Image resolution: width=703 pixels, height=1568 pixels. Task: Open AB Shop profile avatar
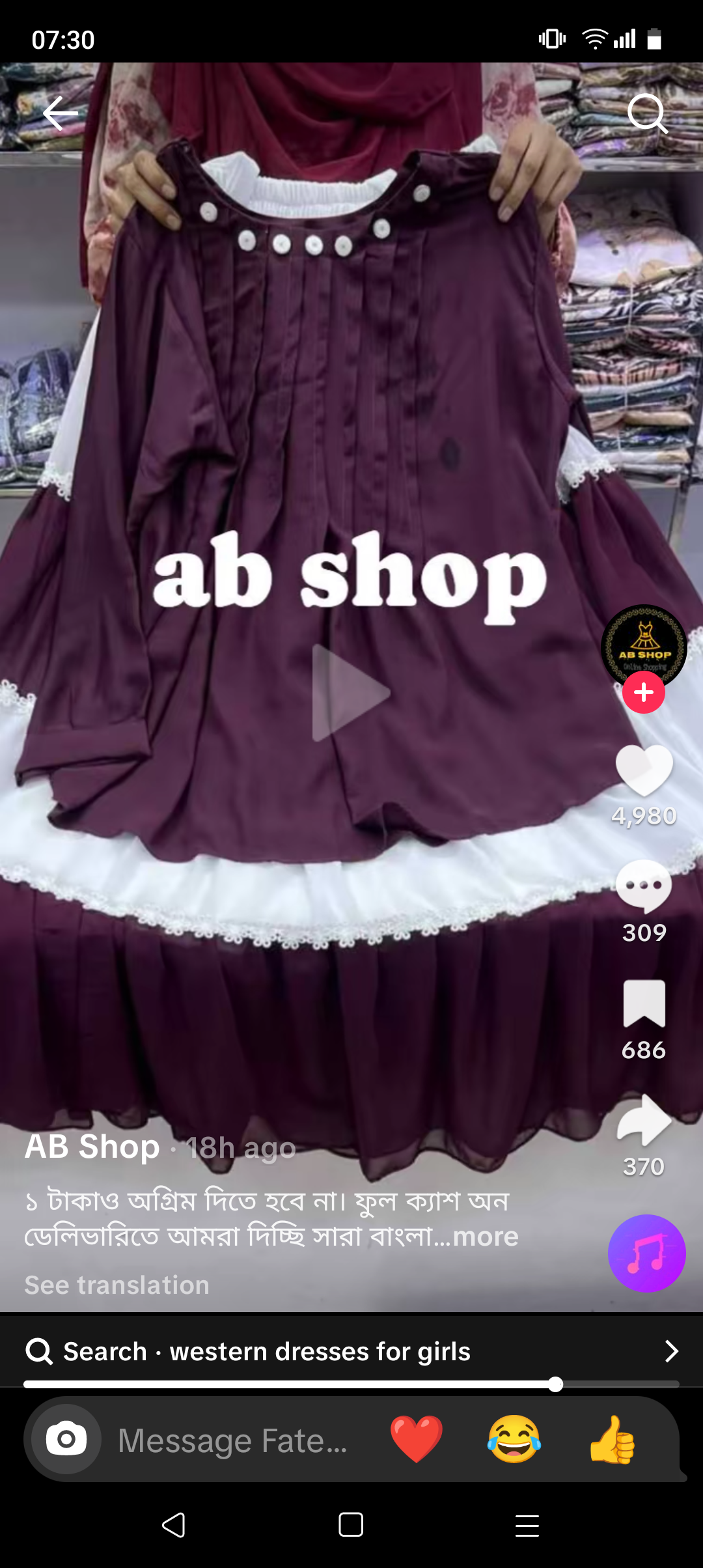[x=644, y=646]
